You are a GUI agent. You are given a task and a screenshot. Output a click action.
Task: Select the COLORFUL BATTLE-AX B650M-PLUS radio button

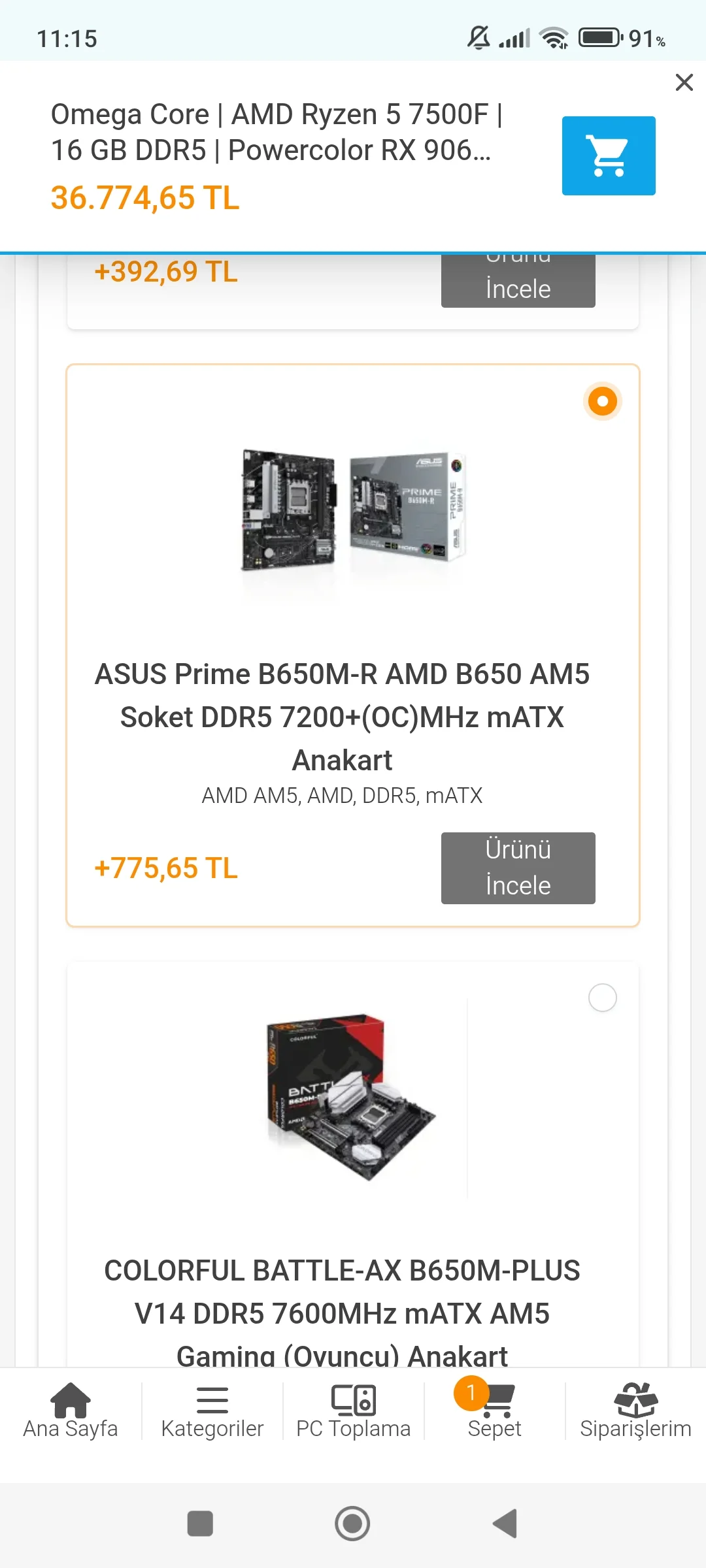tap(602, 998)
